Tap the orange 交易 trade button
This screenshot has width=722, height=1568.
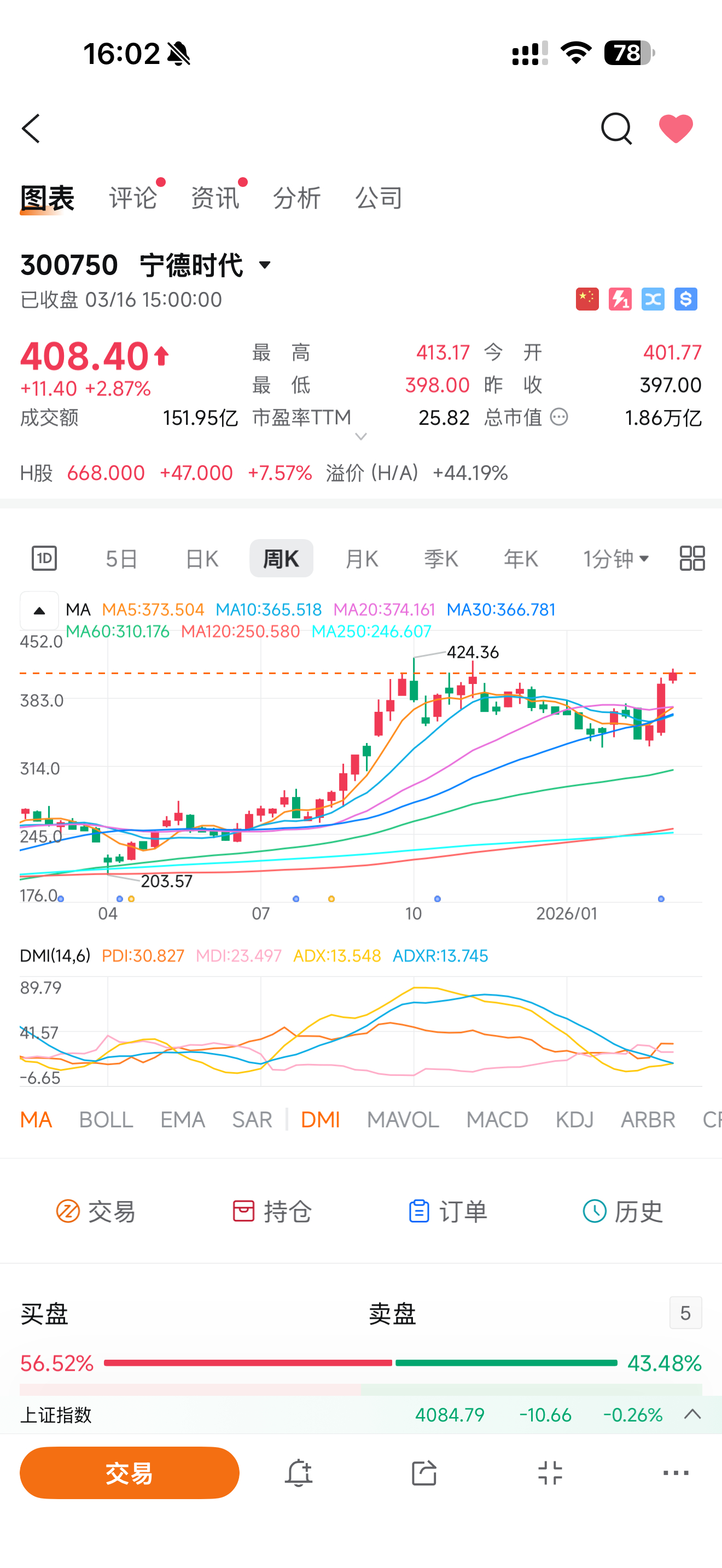click(129, 1473)
